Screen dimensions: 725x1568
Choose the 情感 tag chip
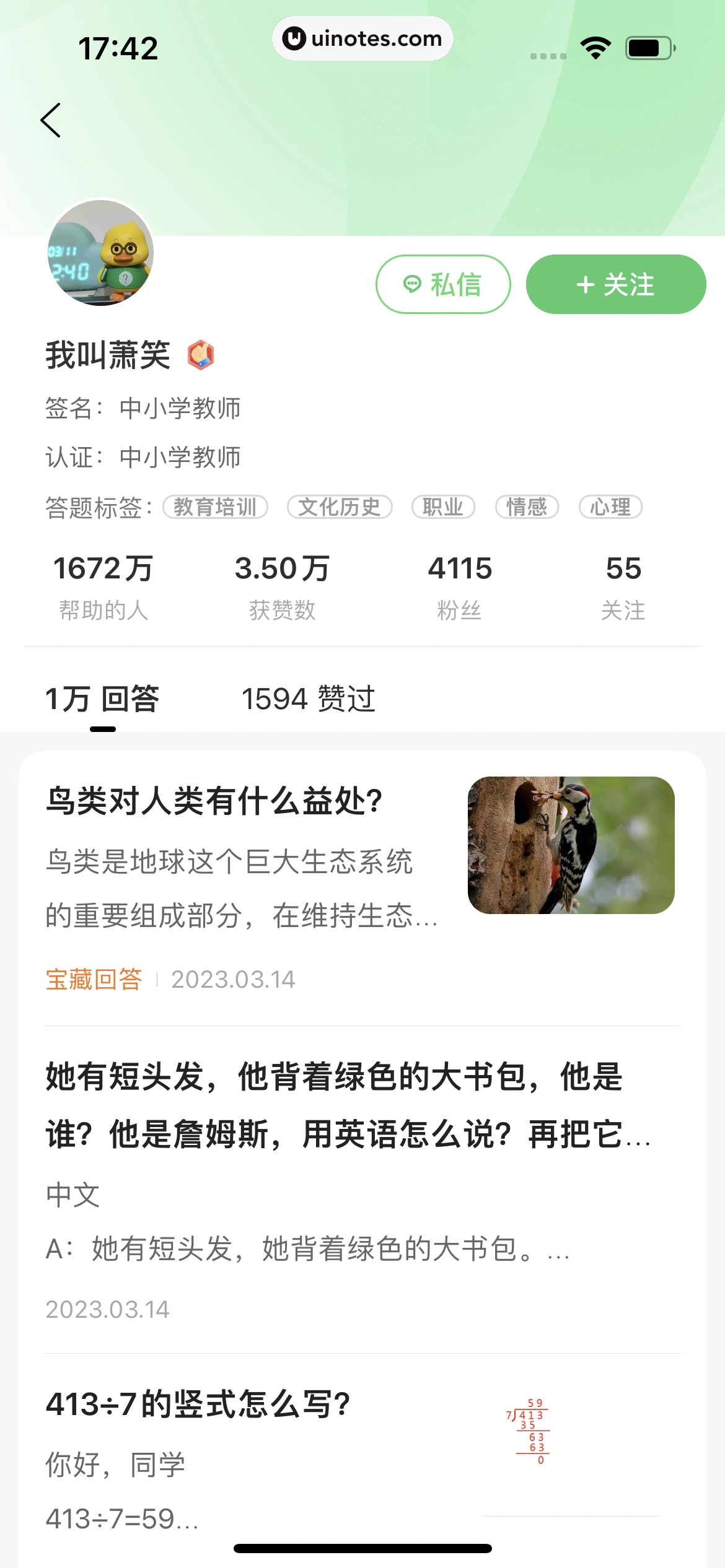pyautogui.click(x=527, y=507)
